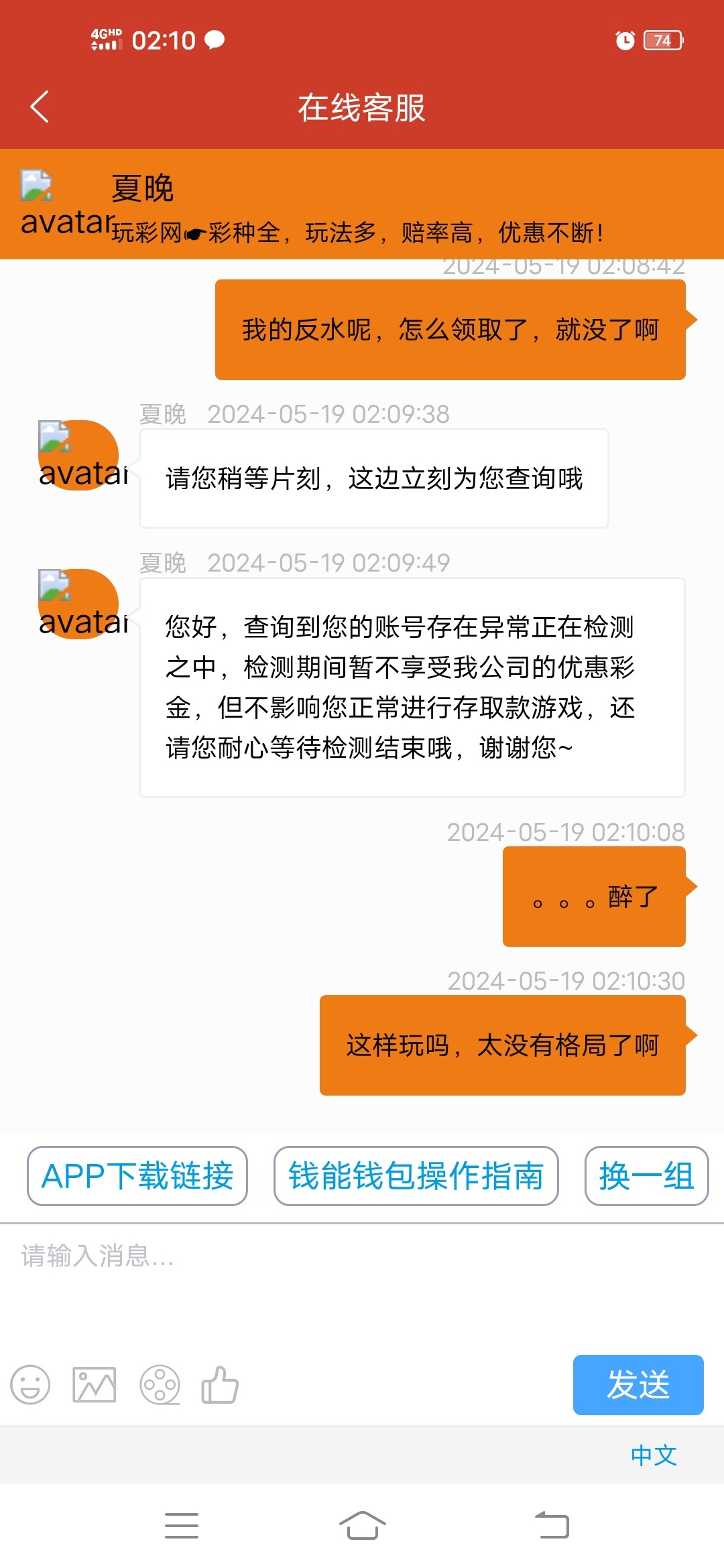This screenshot has height=1568, width=724.
Task: Open the recent apps menu button
Action: [182, 1526]
